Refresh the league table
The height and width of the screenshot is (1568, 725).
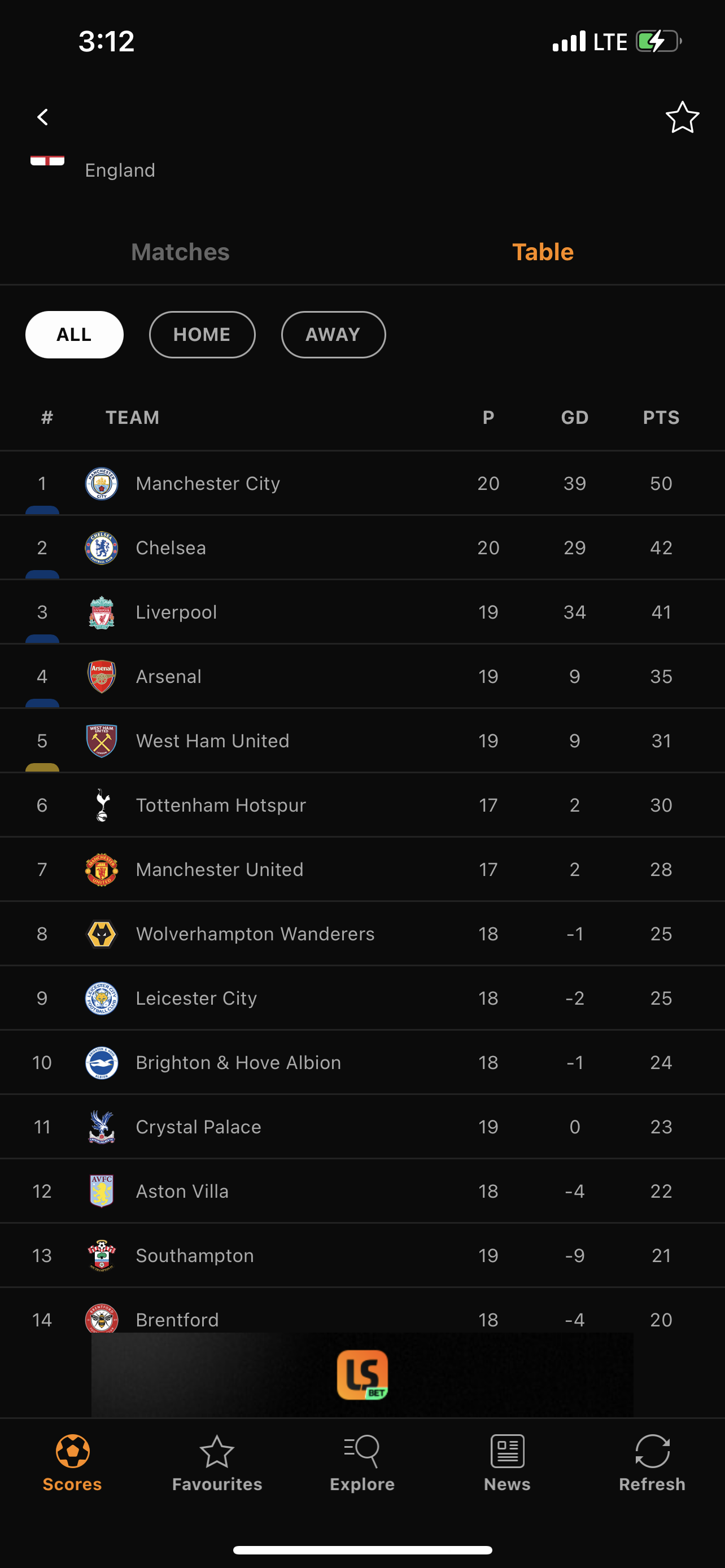tap(652, 1464)
